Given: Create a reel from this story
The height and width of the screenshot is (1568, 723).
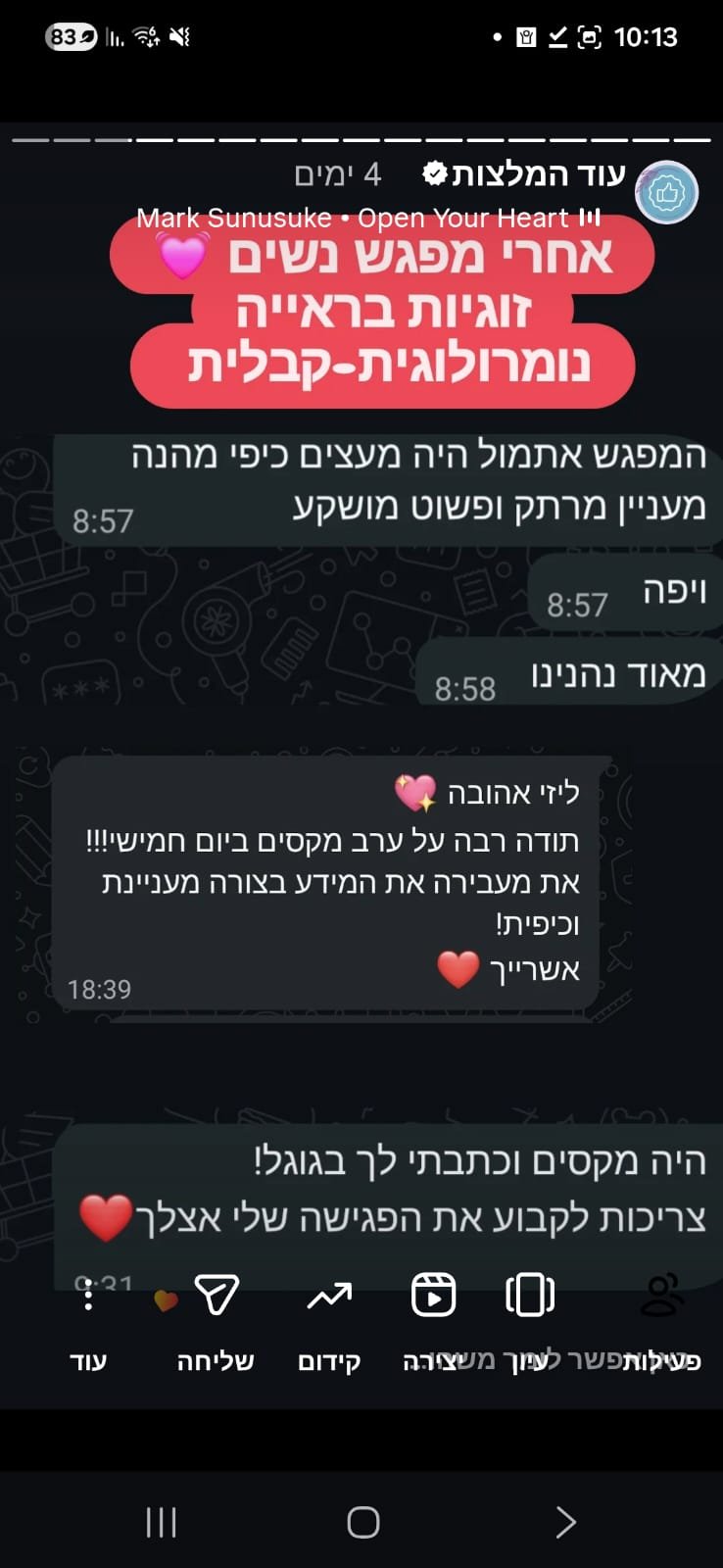Looking at the screenshot, I should click(432, 1318).
